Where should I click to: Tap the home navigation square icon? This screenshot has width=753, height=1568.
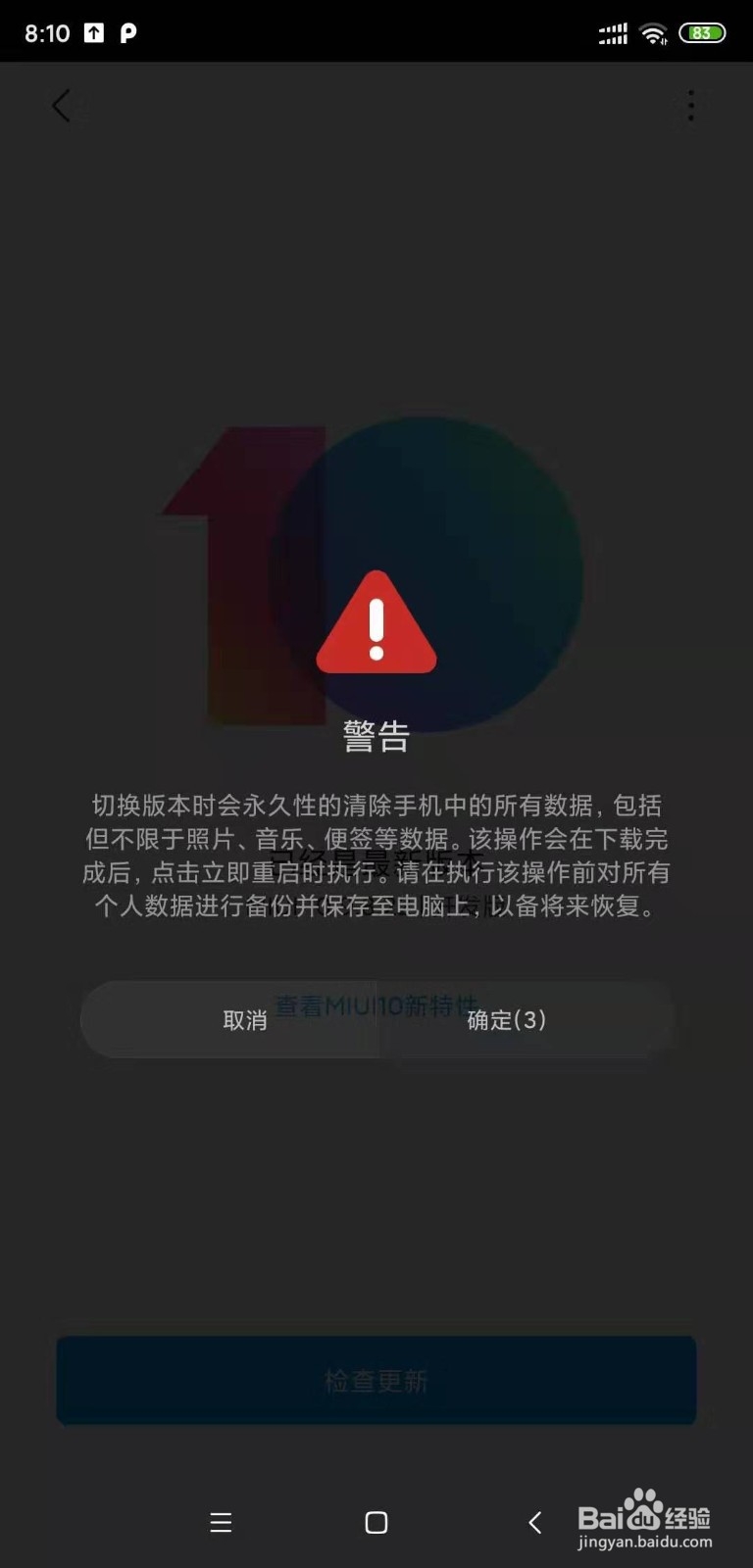click(376, 1523)
